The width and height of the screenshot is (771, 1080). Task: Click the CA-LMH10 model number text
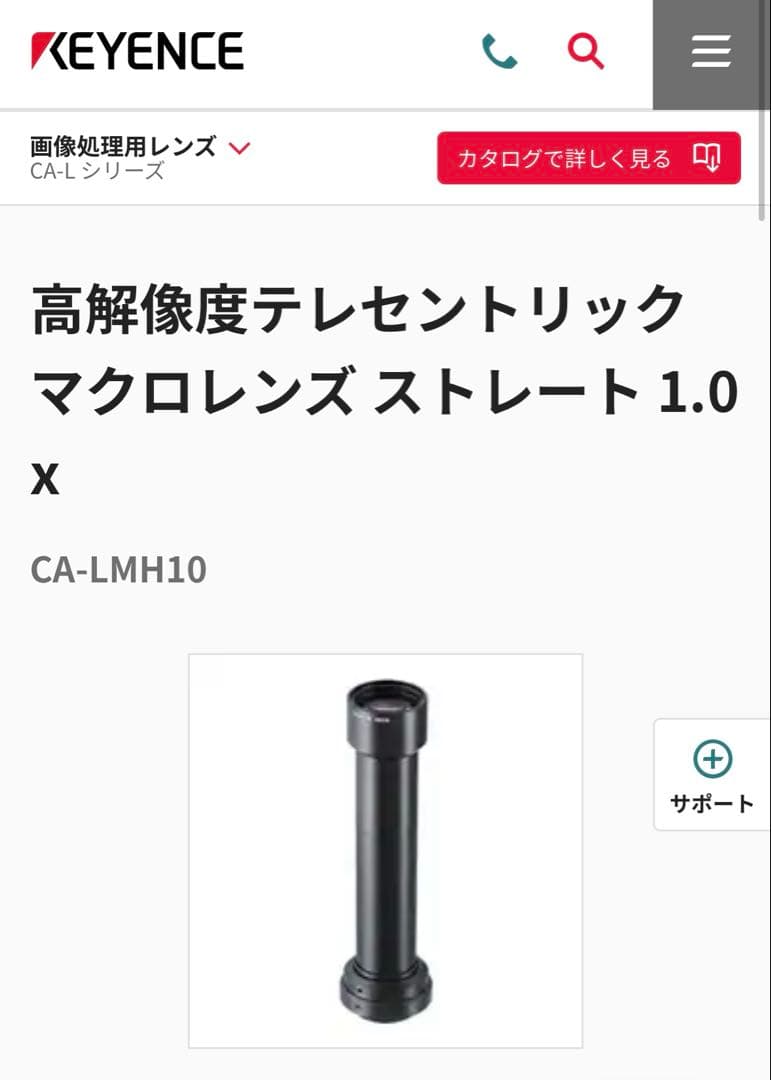(115, 567)
